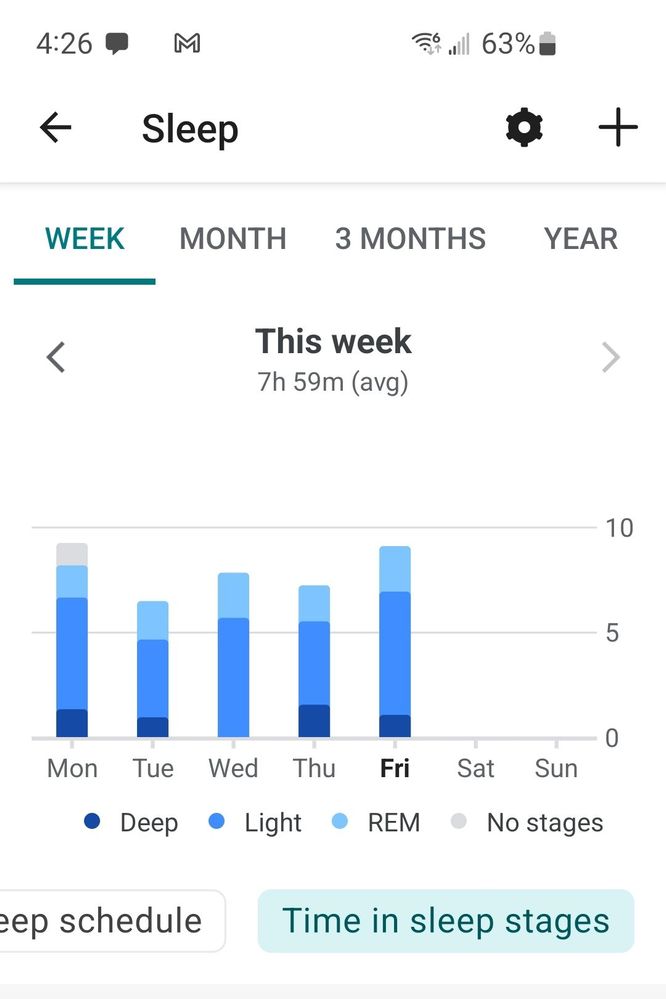Show the next week

tap(610, 357)
